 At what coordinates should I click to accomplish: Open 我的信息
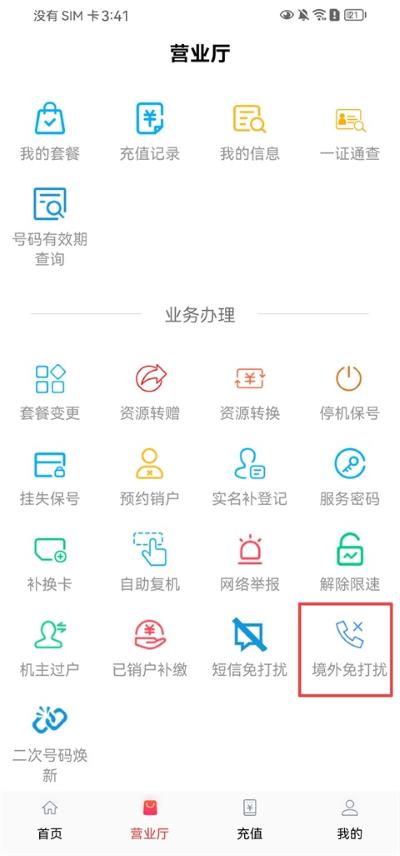pyautogui.click(x=249, y=132)
